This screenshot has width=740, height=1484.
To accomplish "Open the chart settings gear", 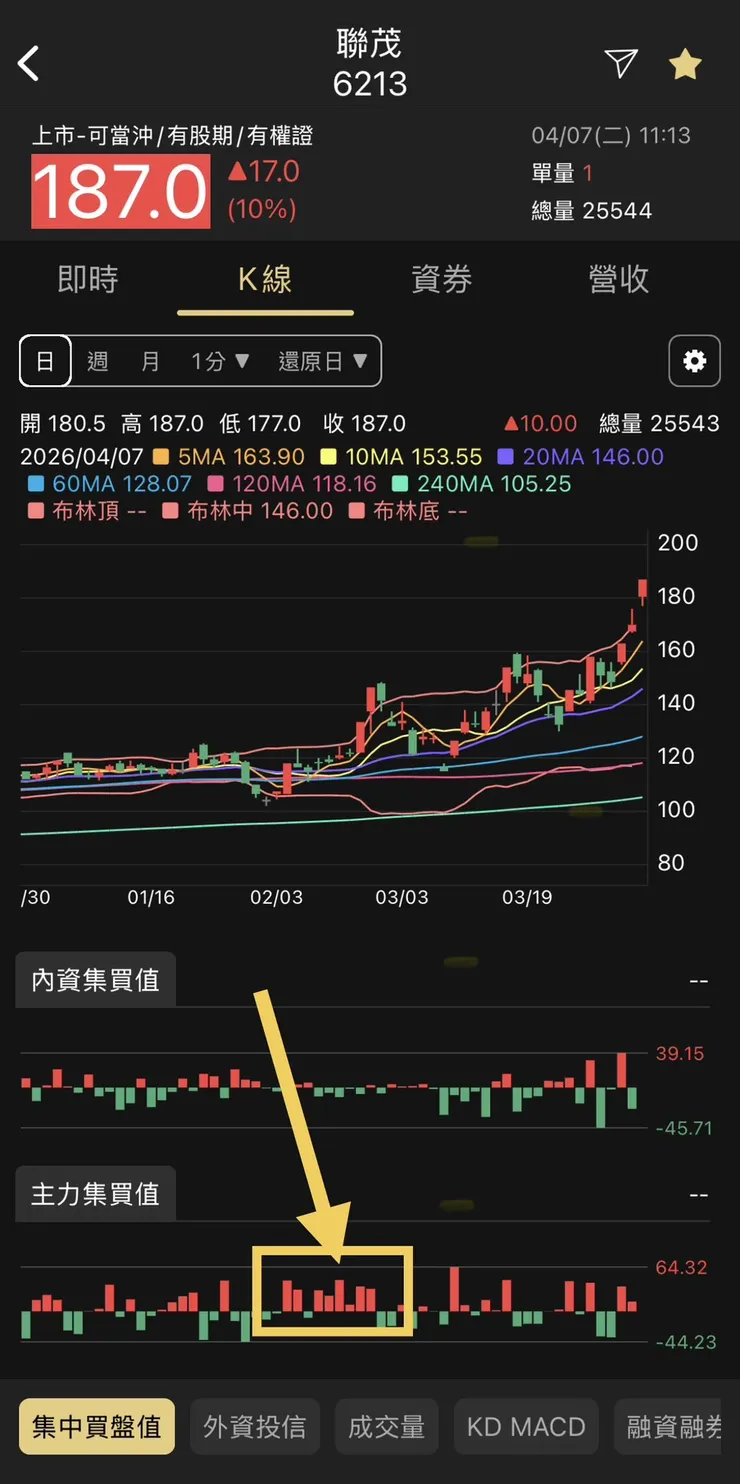I will tap(694, 361).
